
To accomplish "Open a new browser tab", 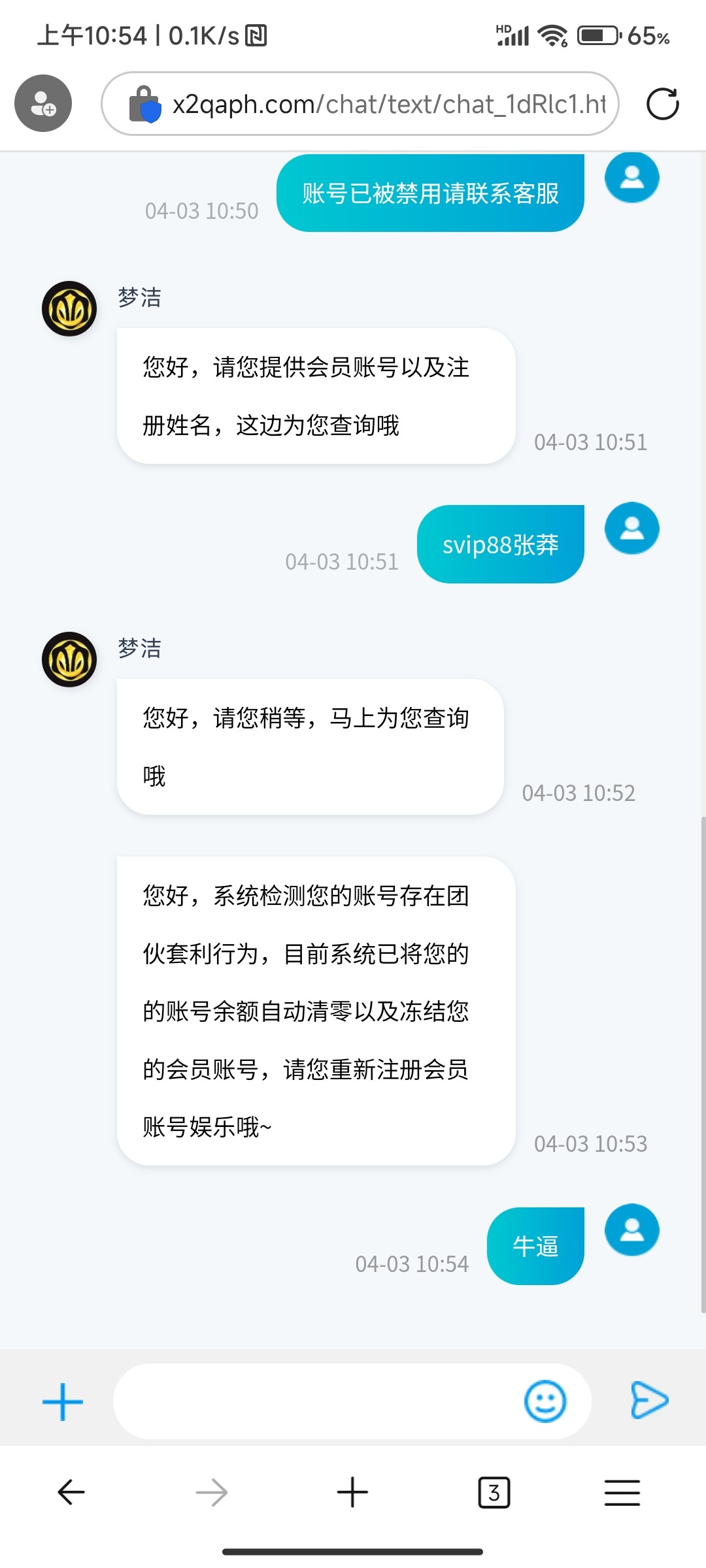I will click(x=352, y=1492).
